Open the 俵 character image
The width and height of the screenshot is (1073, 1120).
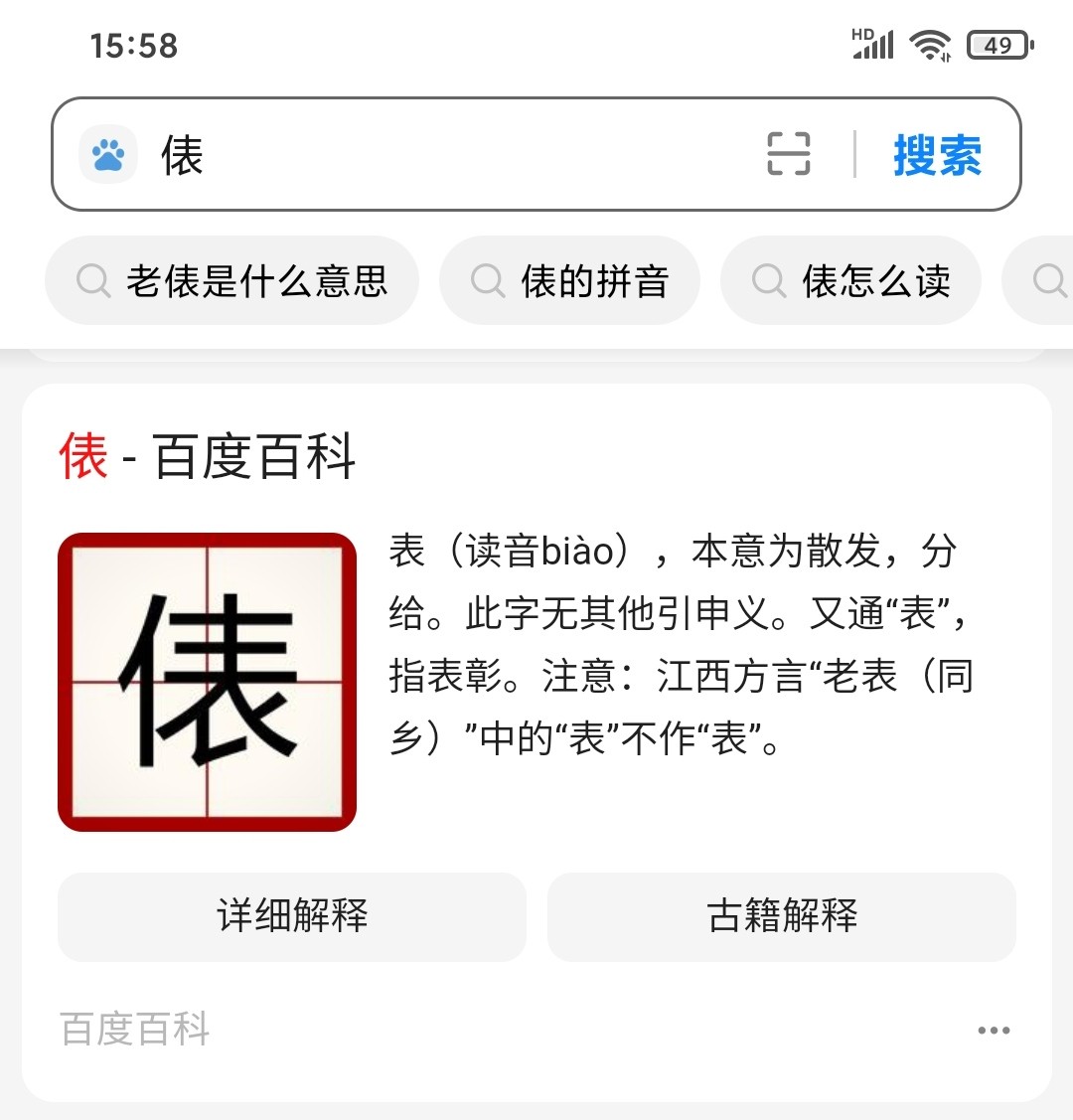click(x=207, y=682)
